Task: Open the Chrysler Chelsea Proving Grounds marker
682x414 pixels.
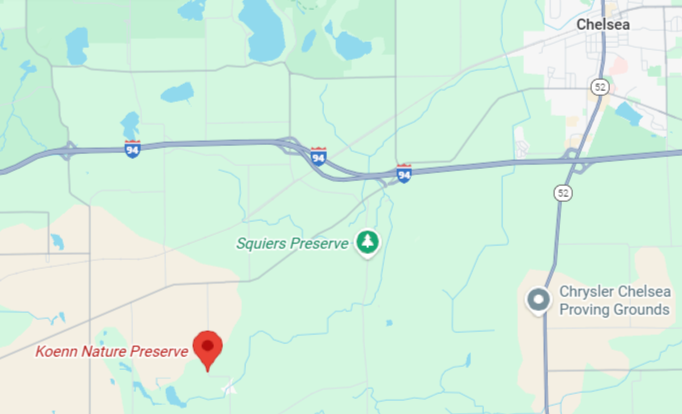Action: (539, 299)
